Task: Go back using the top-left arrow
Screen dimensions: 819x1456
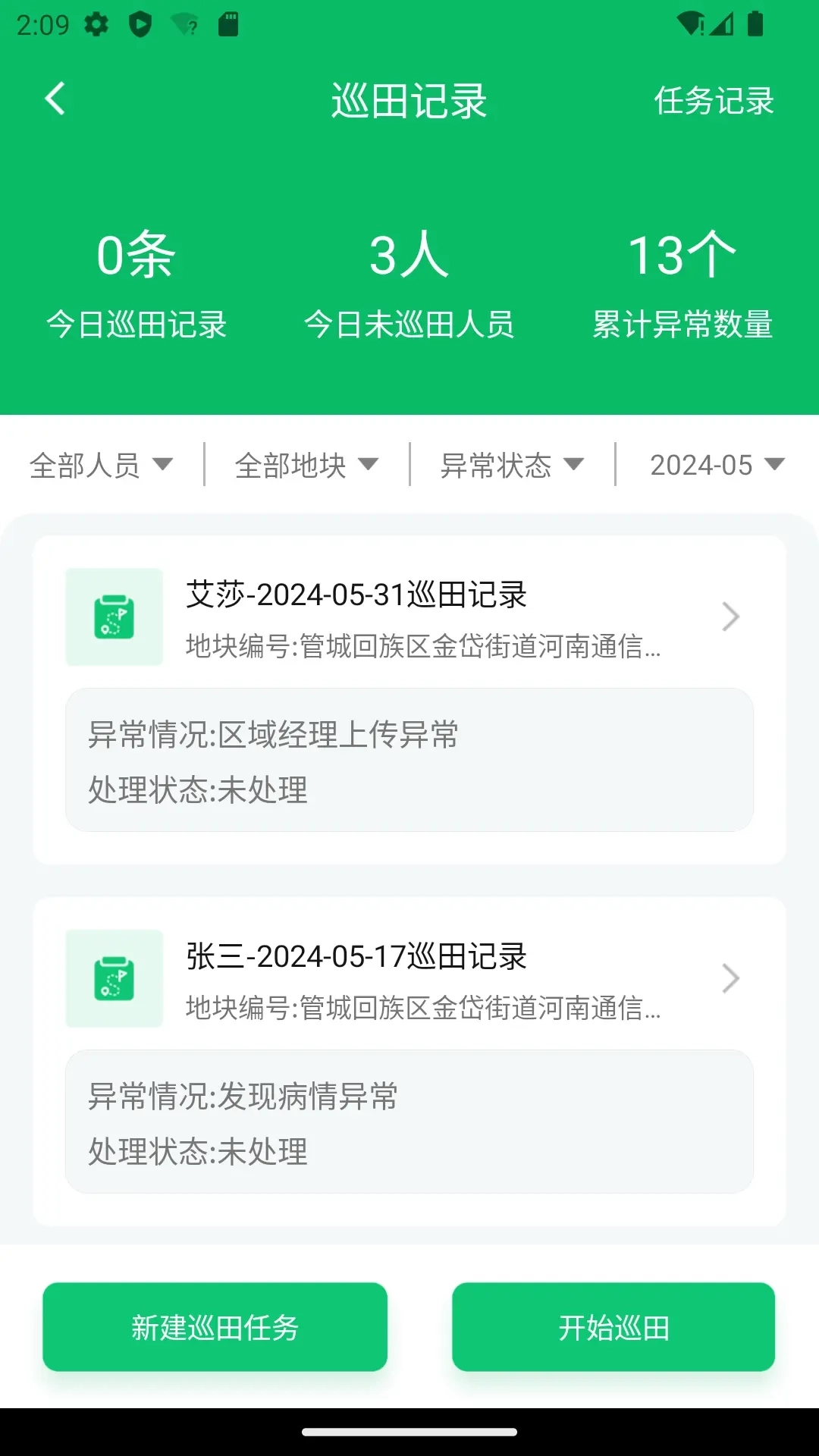Action: 55,99
